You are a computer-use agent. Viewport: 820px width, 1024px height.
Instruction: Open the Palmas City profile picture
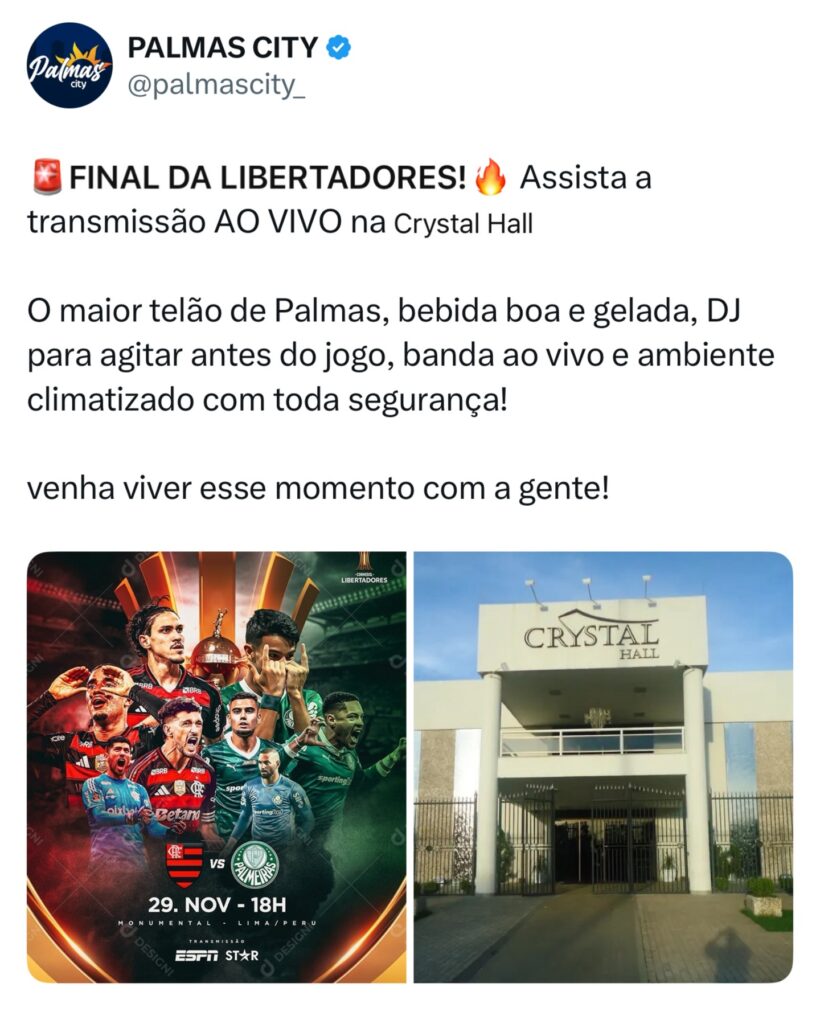(70, 65)
